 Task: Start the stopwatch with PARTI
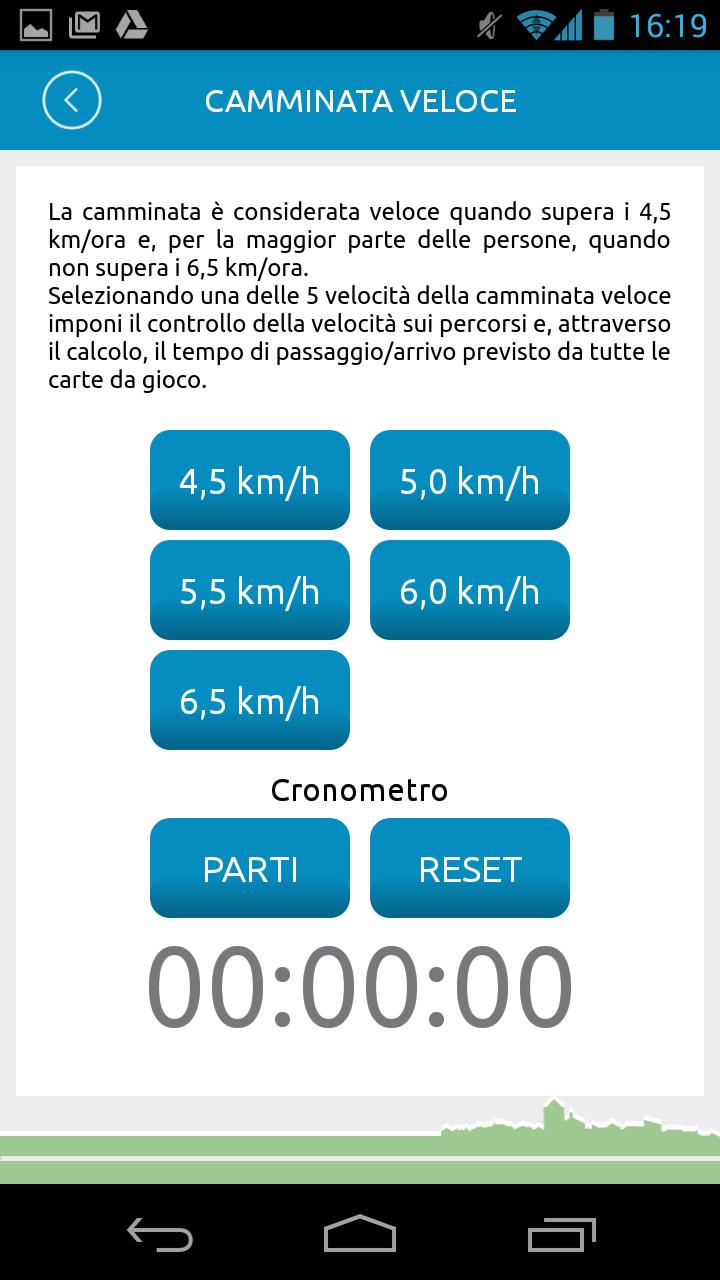coord(250,868)
